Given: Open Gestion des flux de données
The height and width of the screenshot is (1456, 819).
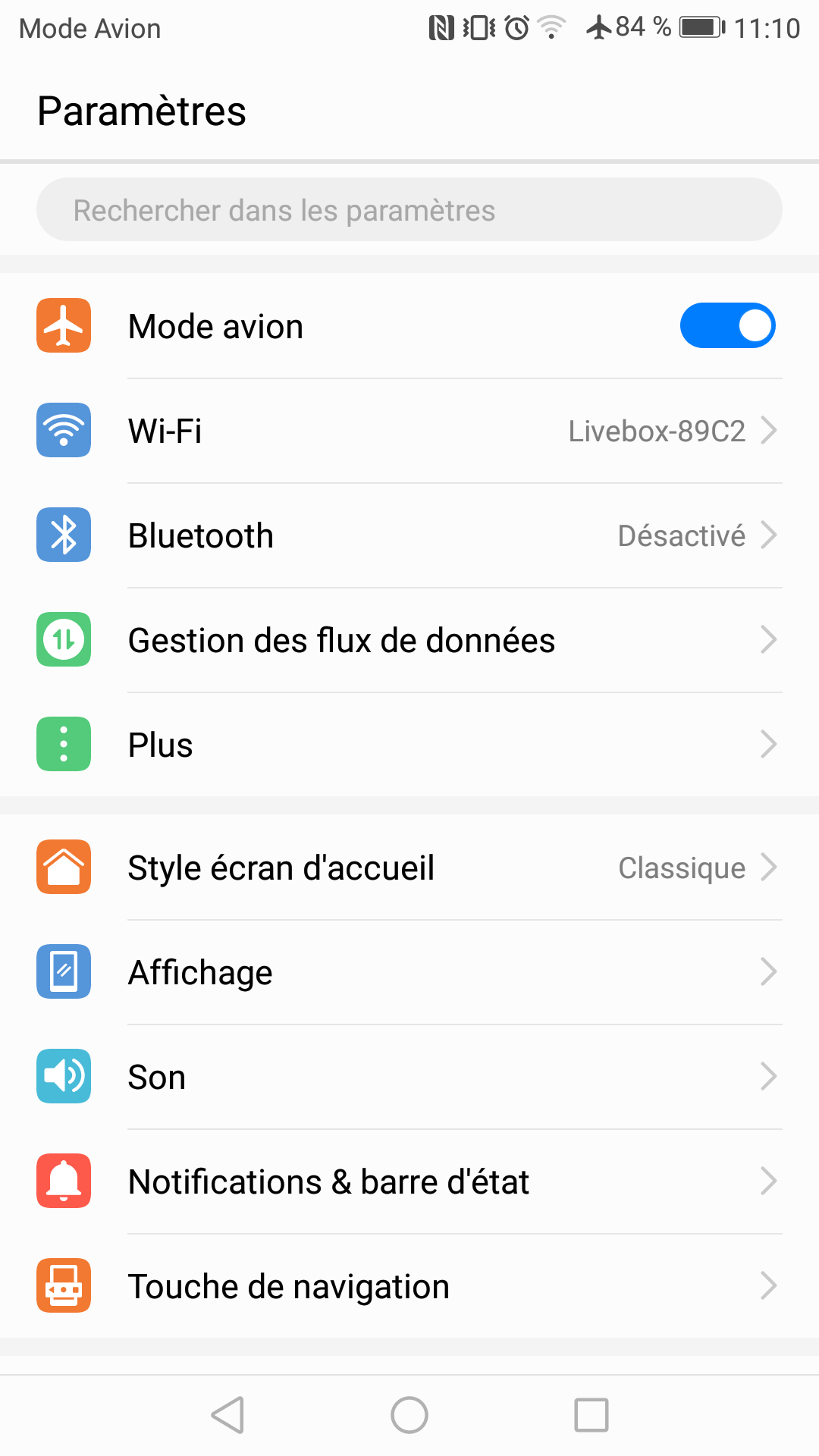Looking at the screenshot, I should pyautogui.click(x=409, y=640).
